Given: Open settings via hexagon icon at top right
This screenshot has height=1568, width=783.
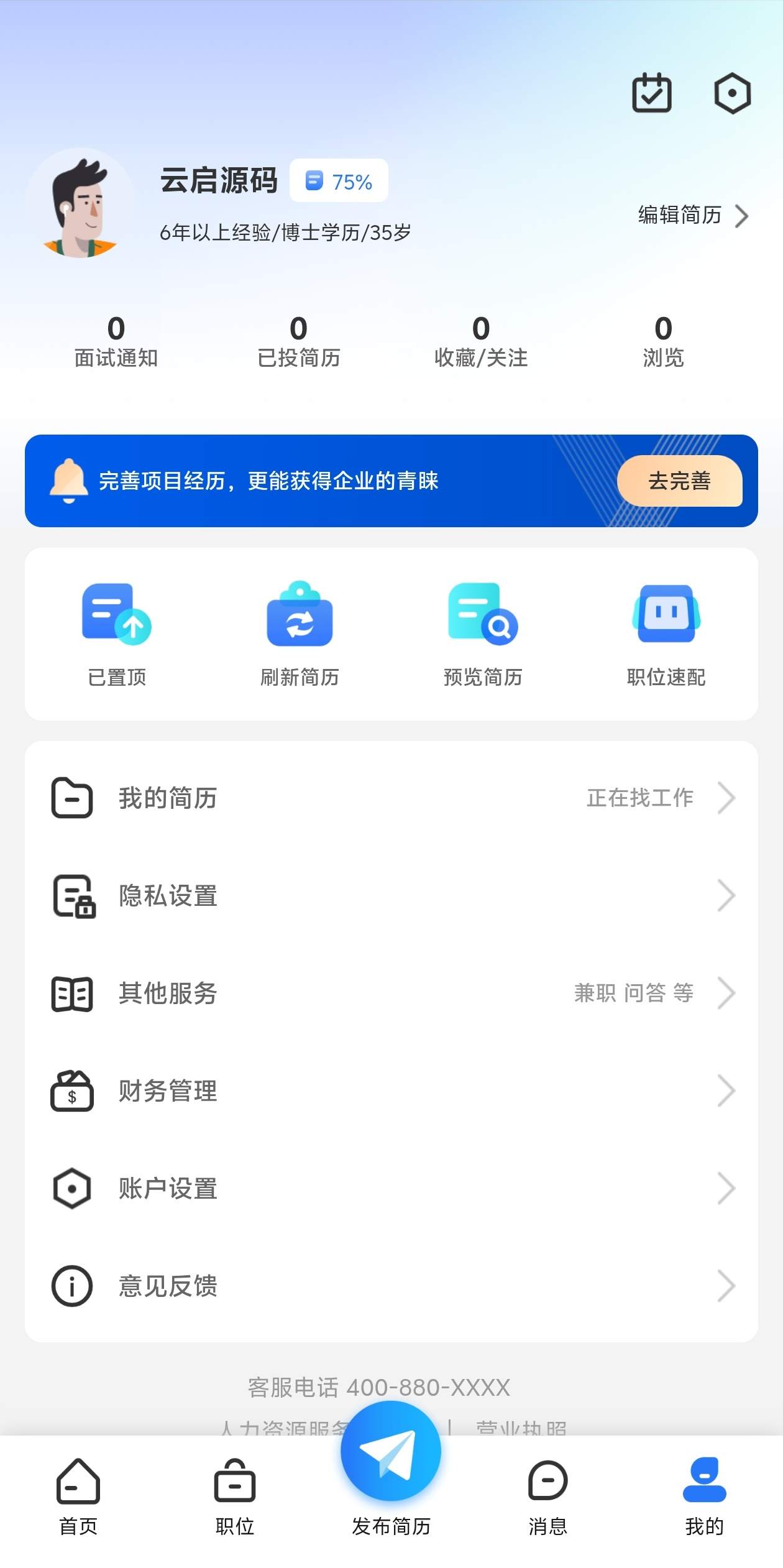Looking at the screenshot, I should [732, 93].
